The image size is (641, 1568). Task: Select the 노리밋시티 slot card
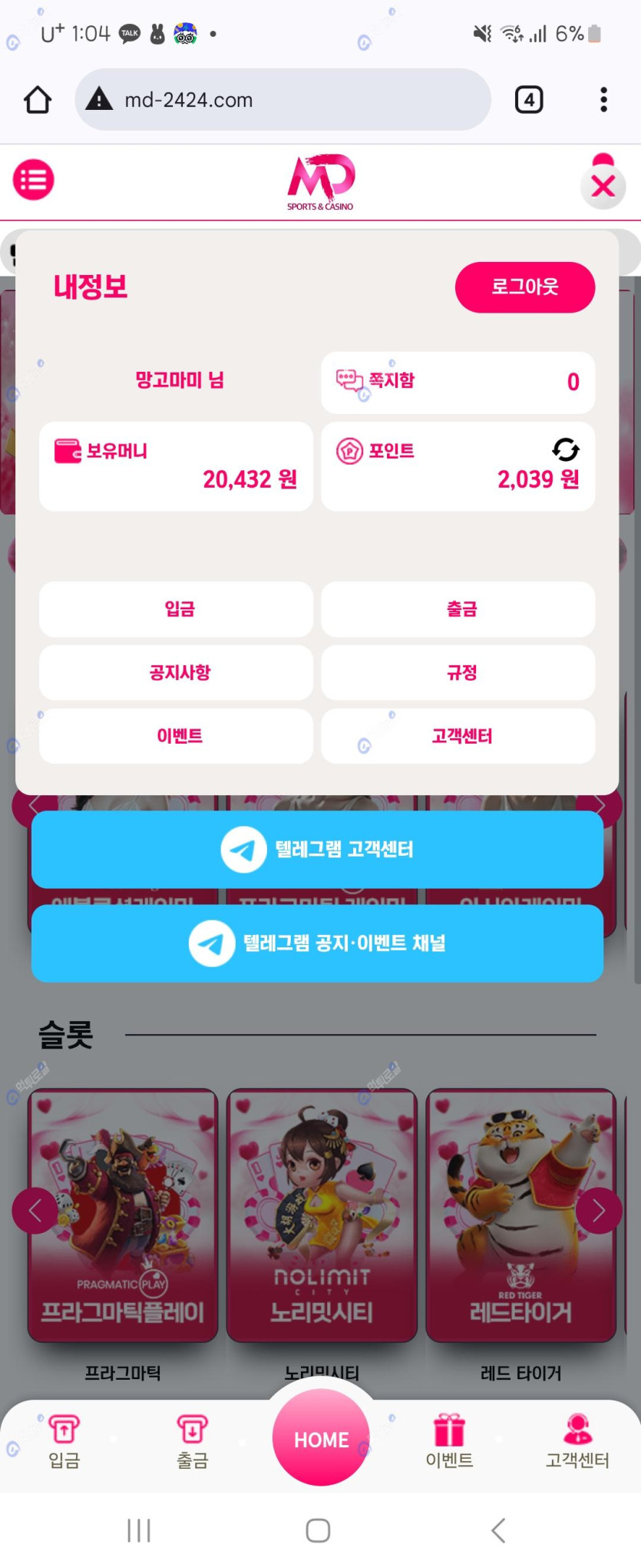[x=322, y=1215]
